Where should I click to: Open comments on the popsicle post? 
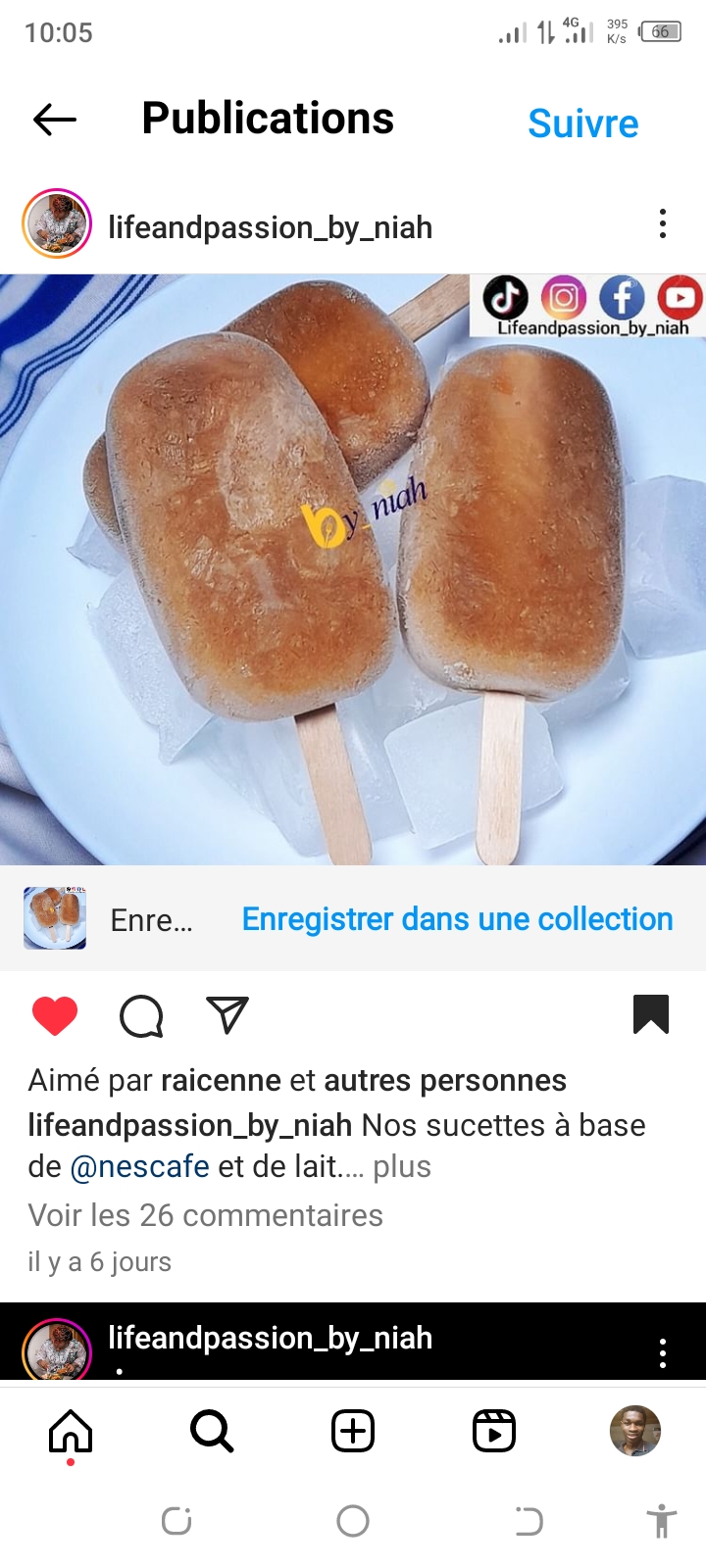tap(141, 1016)
